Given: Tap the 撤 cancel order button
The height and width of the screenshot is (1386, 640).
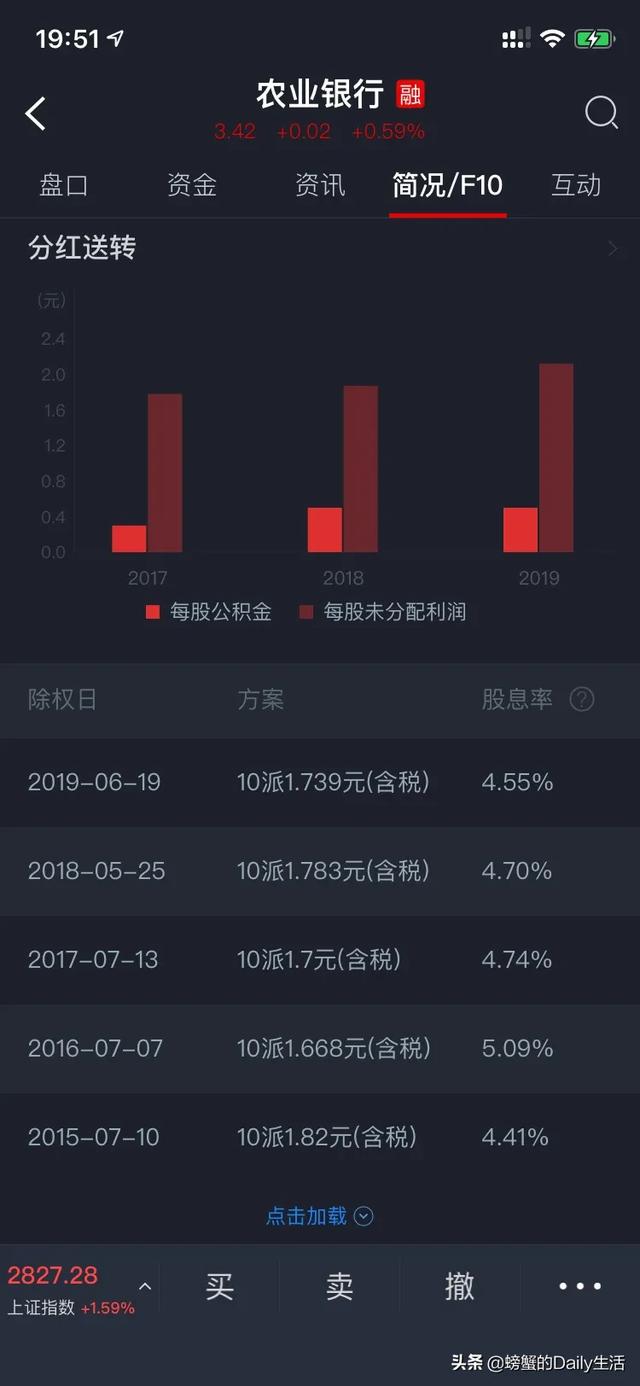Looking at the screenshot, I should pos(460,1286).
